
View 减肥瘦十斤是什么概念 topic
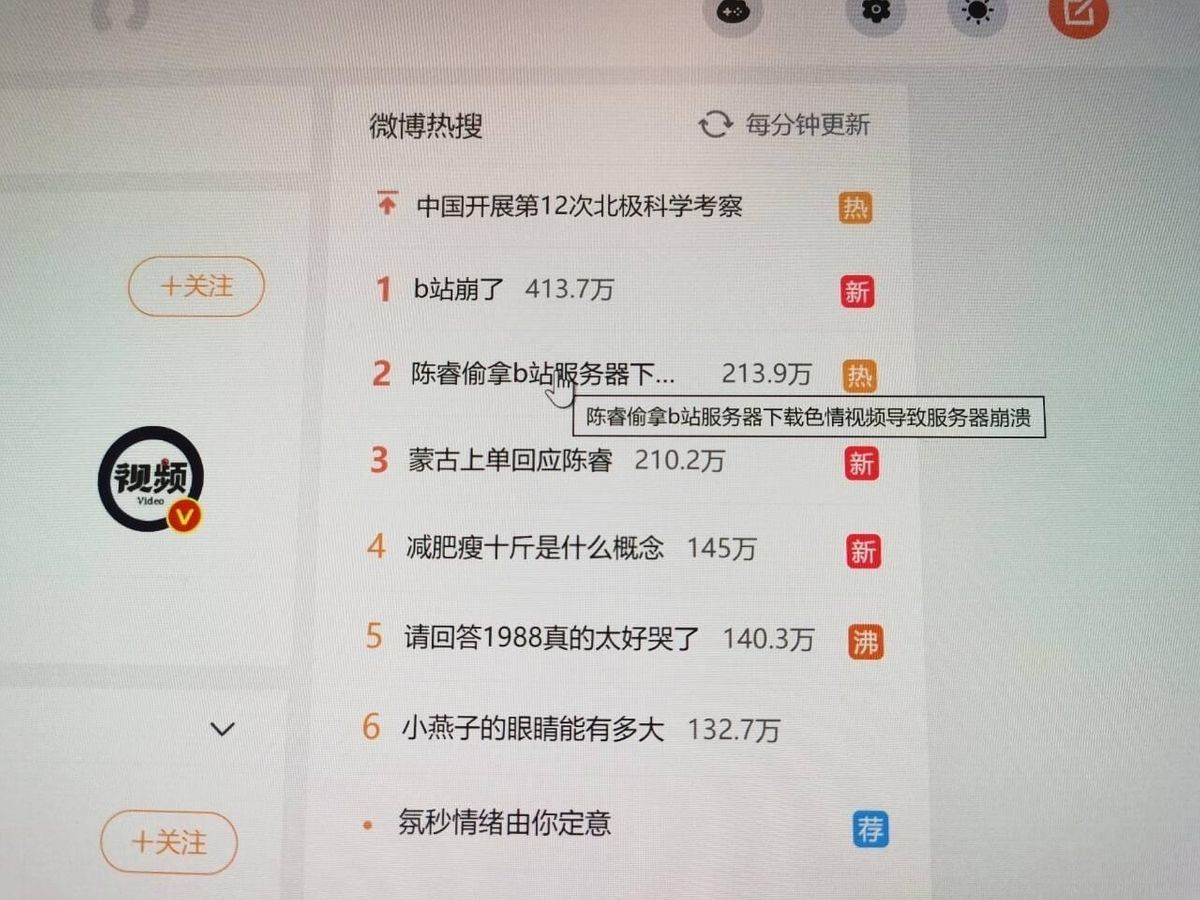coord(534,547)
